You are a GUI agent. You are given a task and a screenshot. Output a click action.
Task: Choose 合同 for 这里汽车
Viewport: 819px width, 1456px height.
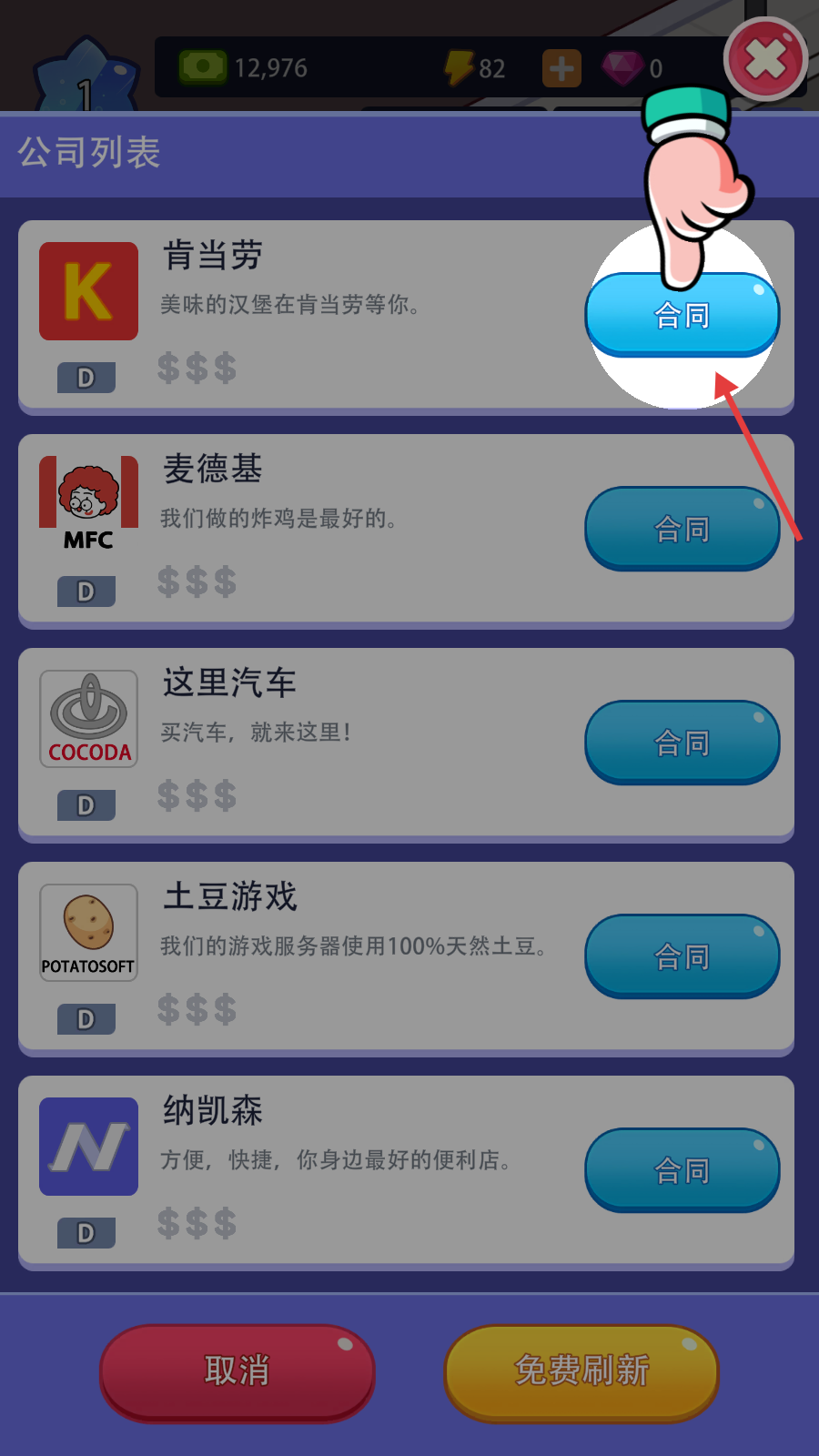click(x=682, y=743)
